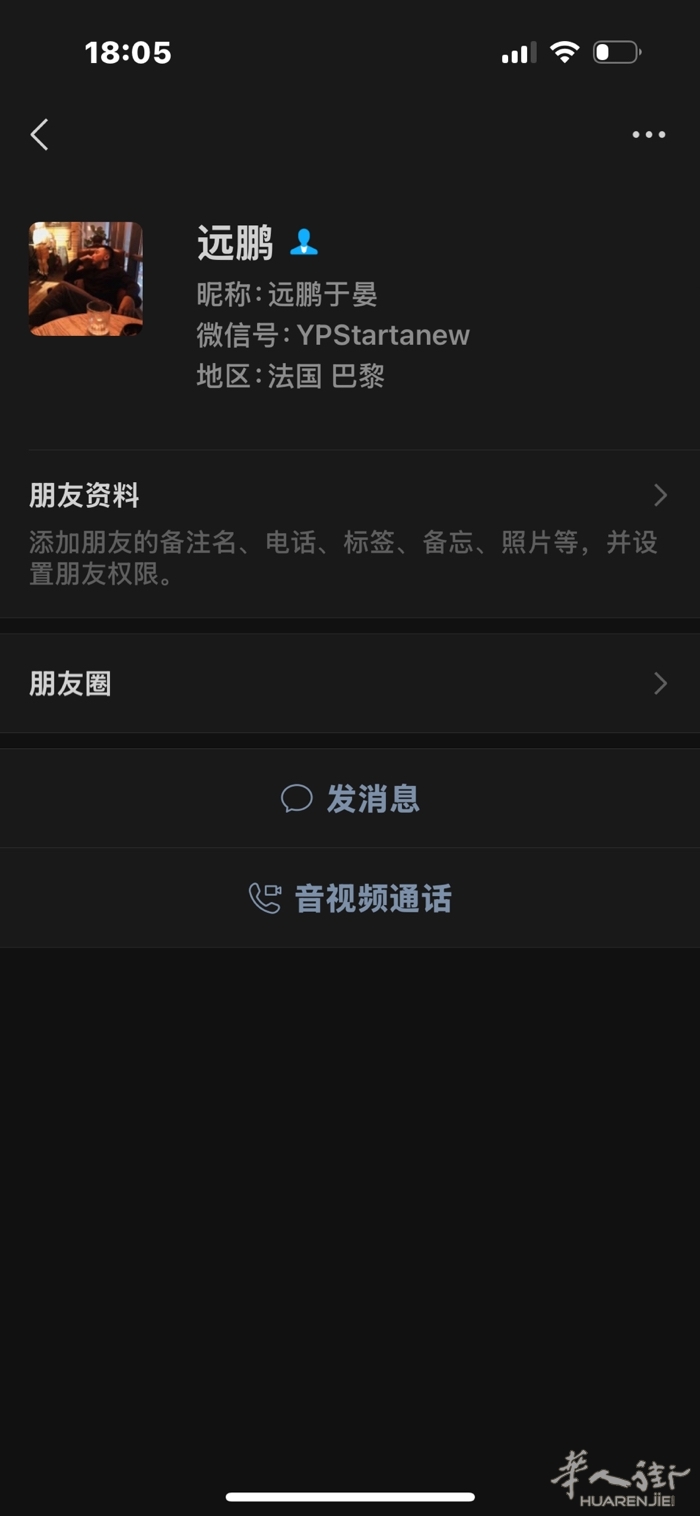View 远鹏's profile photo

coord(86,279)
